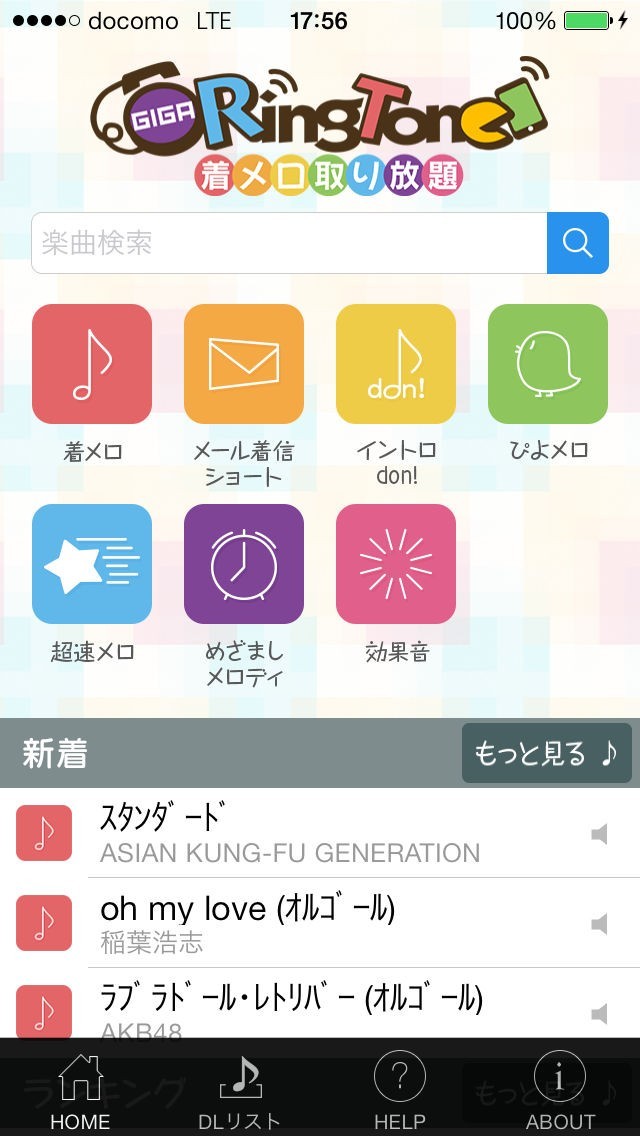Tap the blue magnifier search button

[x=578, y=243]
